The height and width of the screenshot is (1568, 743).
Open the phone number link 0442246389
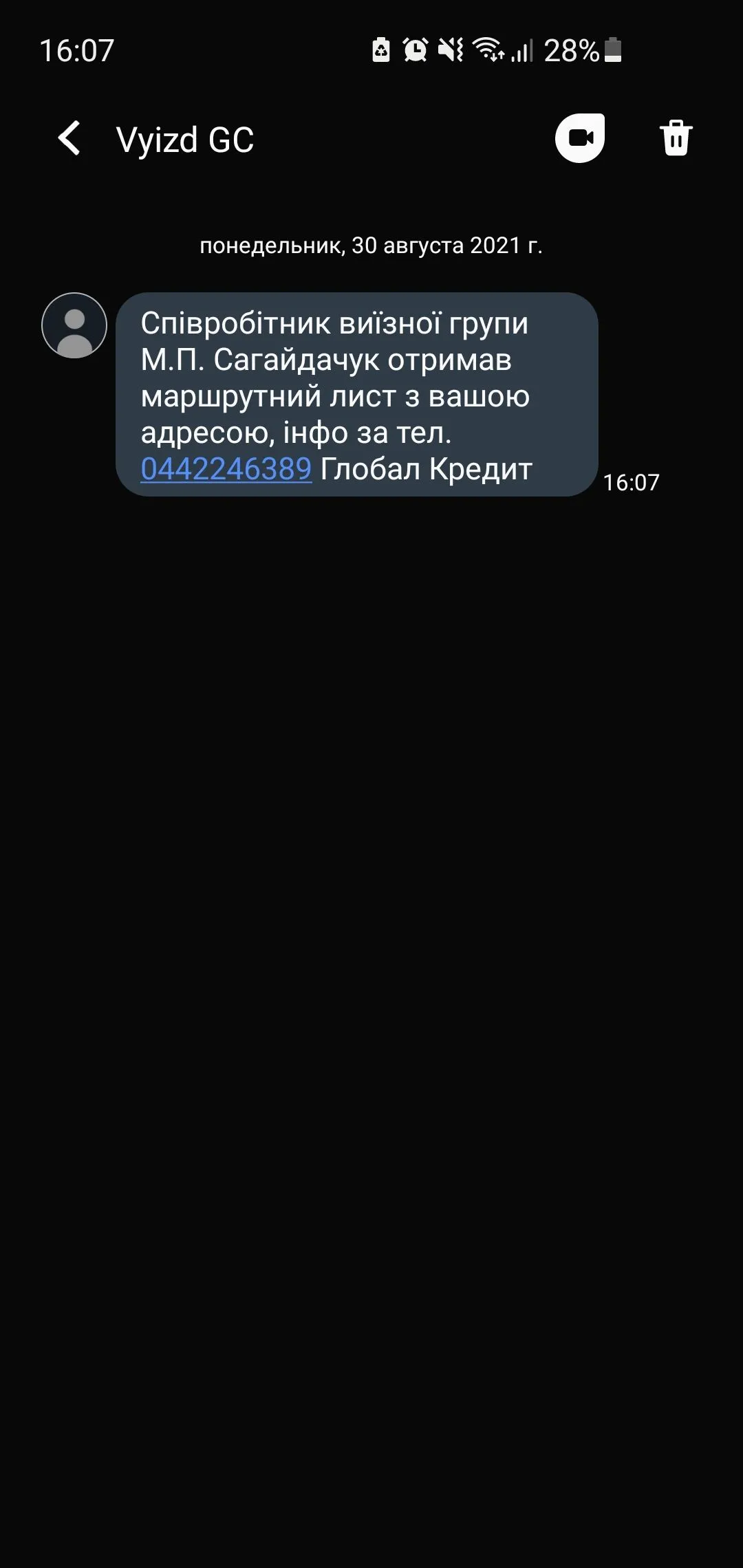coord(226,470)
